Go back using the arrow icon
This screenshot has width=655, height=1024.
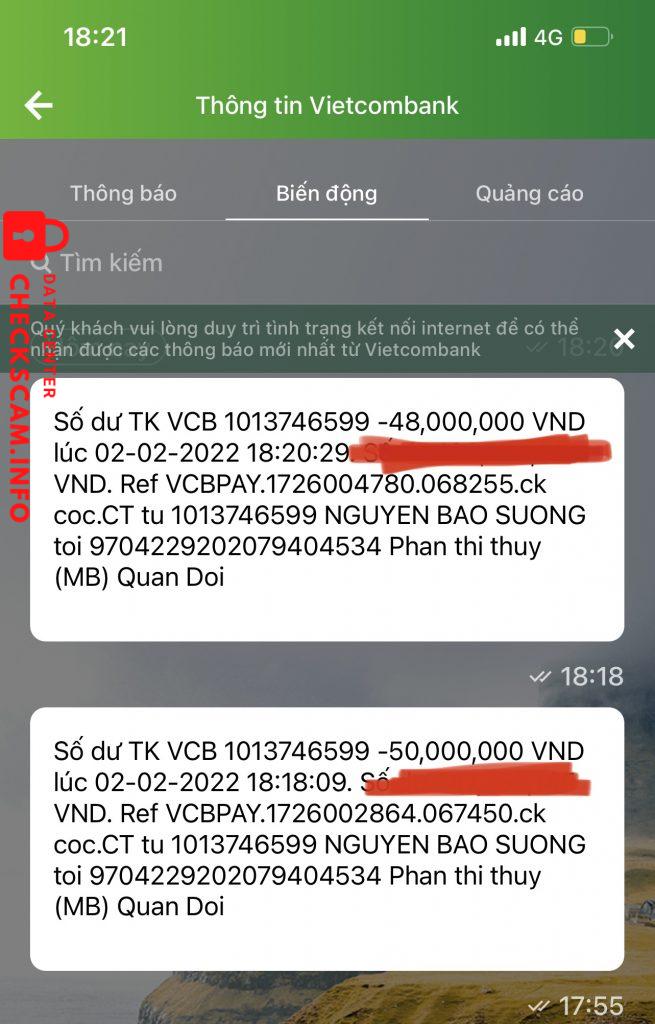click(39, 105)
